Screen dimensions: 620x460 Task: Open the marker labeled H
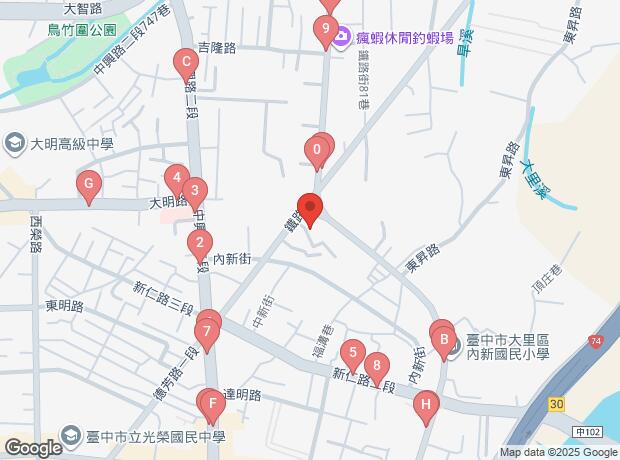tap(425, 406)
